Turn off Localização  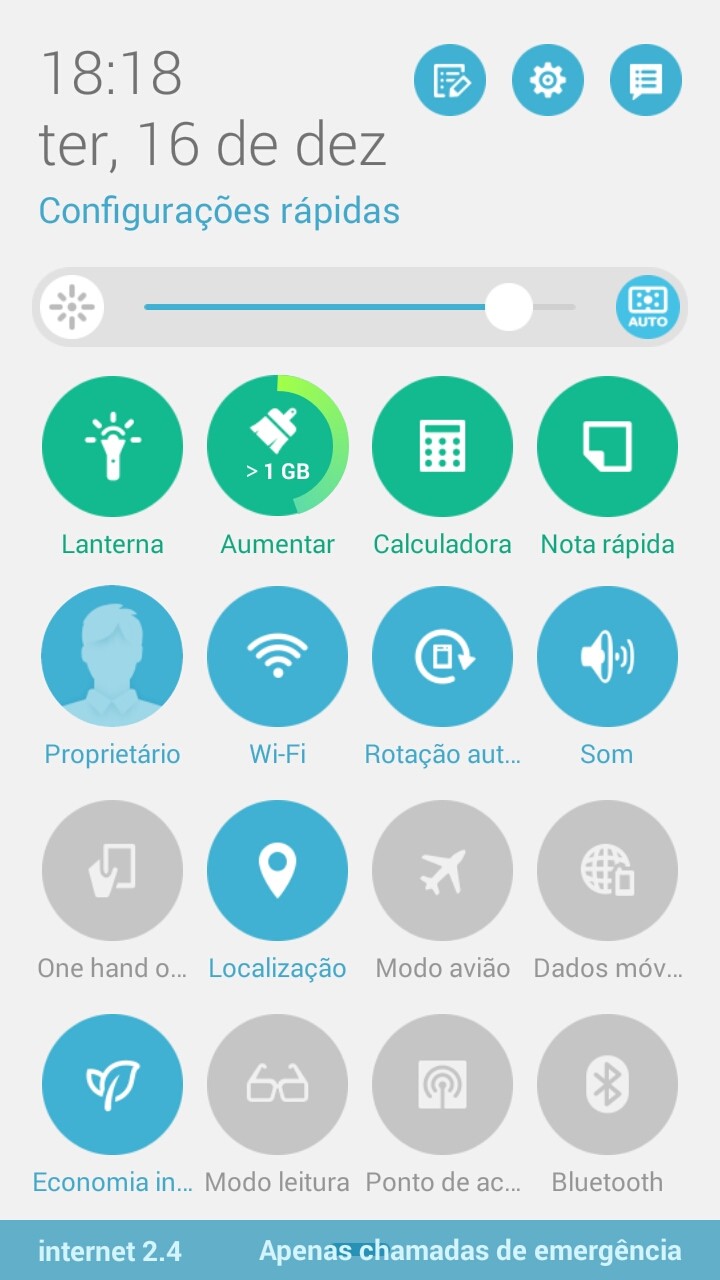point(277,871)
